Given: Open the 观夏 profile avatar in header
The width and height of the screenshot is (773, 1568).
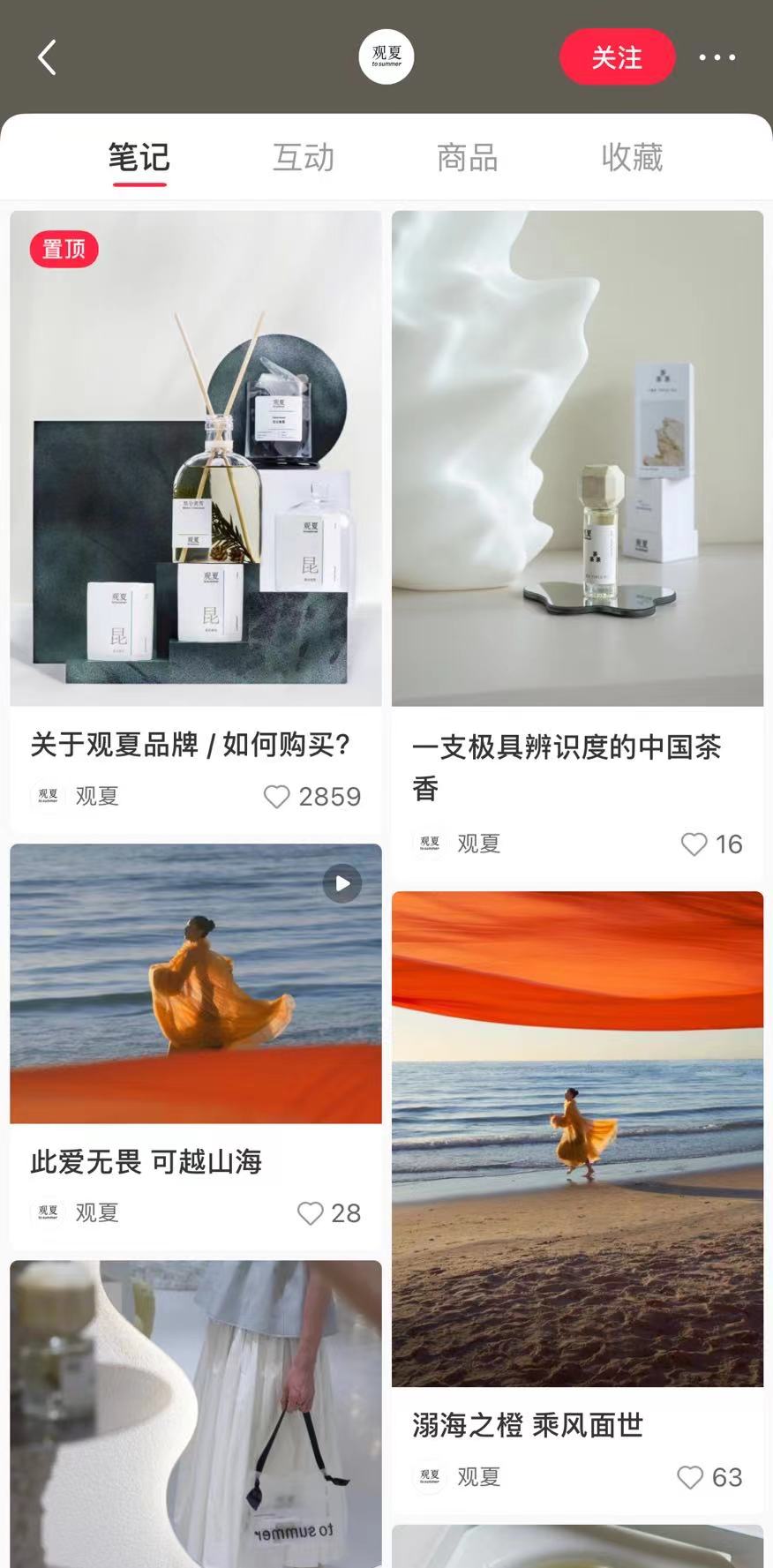Looking at the screenshot, I should 386,57.
